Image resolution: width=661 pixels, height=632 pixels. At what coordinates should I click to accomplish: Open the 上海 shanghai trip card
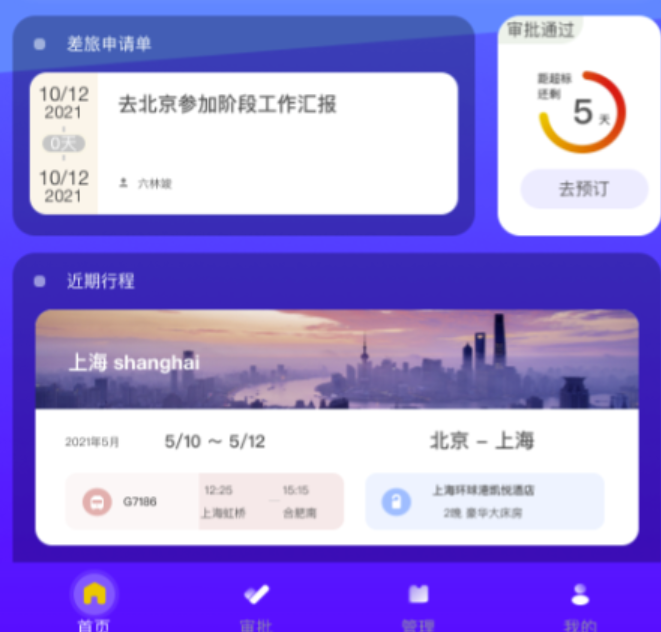click(336, 360)
